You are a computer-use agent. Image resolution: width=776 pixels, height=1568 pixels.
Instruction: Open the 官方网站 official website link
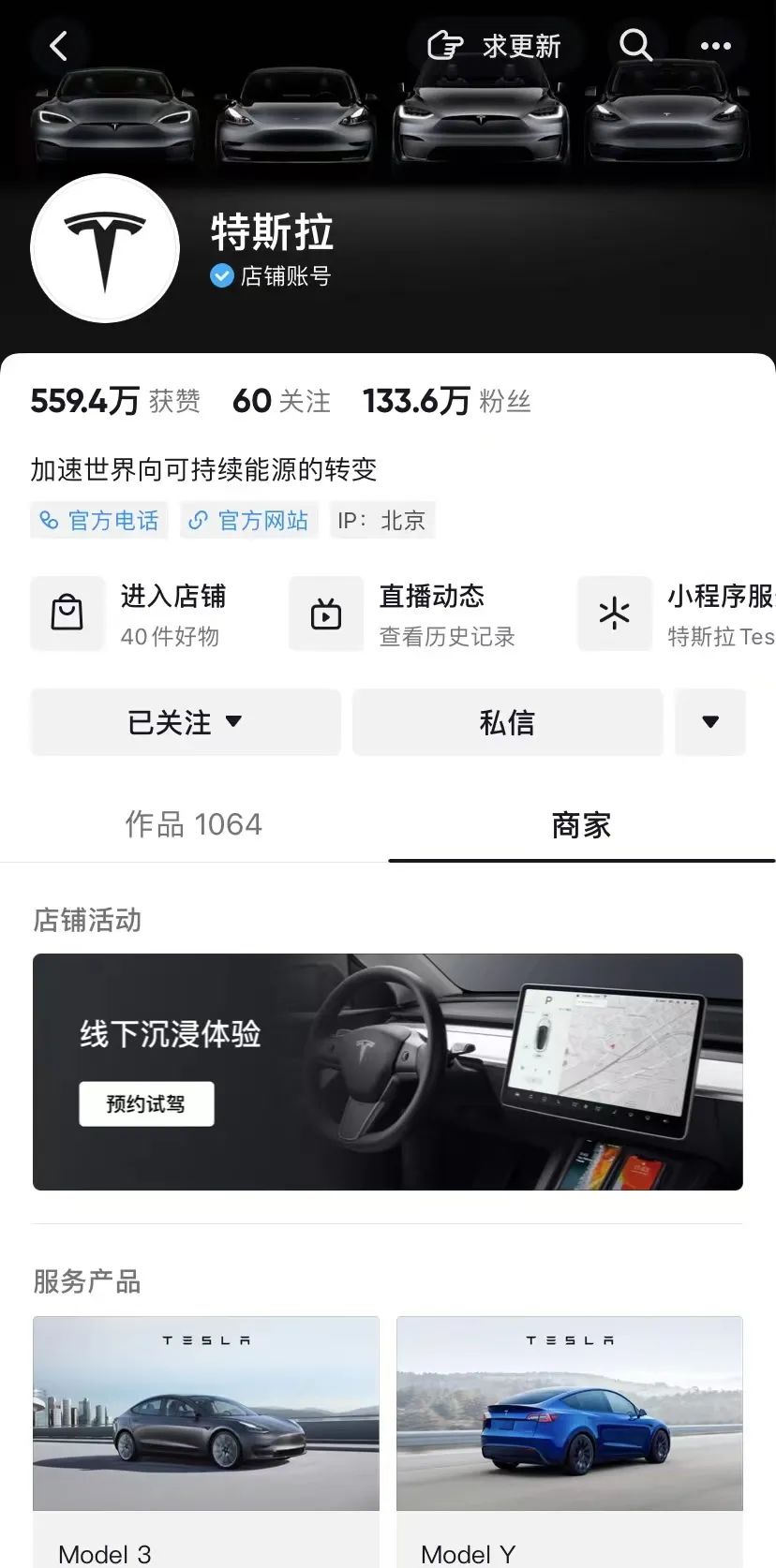[x=249, y=521]
